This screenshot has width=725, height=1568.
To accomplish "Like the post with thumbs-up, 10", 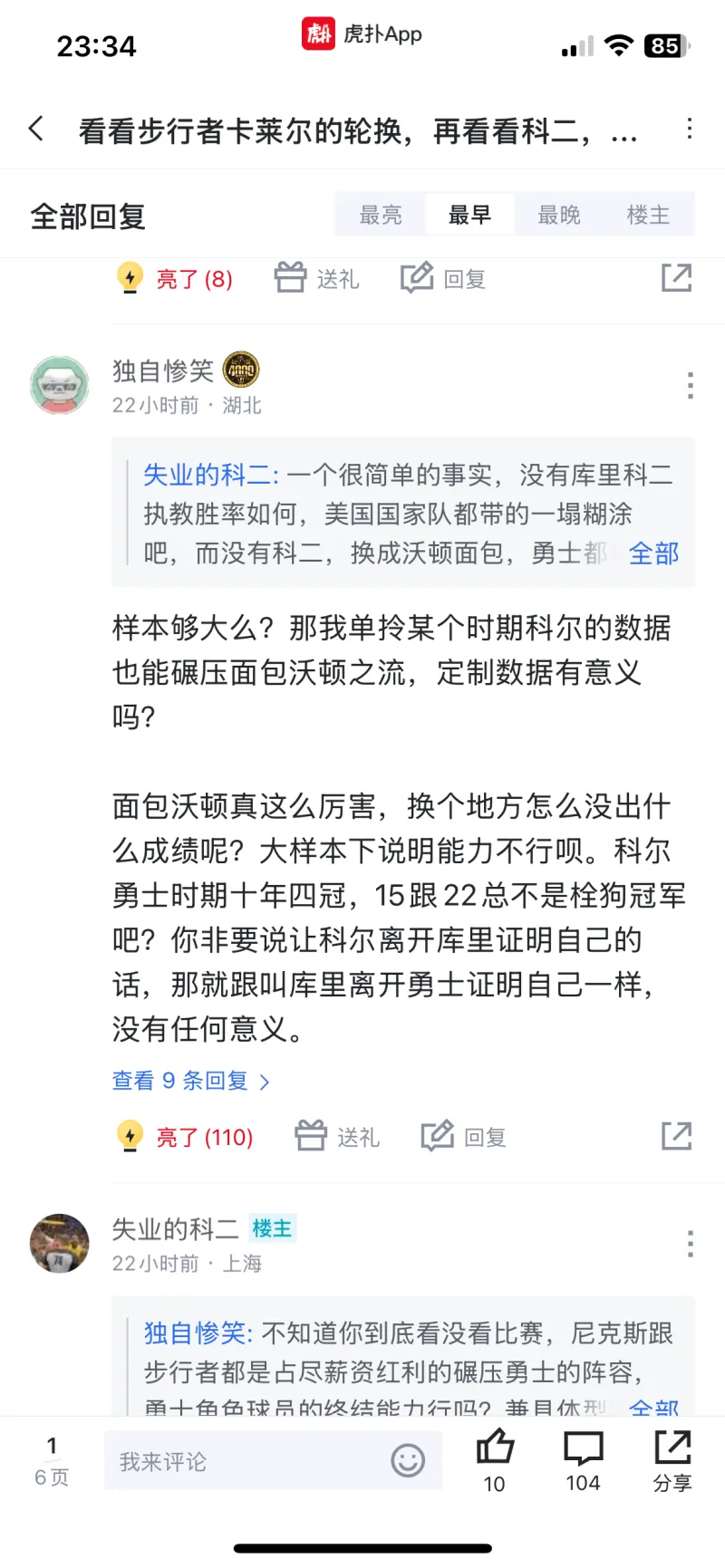I will coord(495,1458).
